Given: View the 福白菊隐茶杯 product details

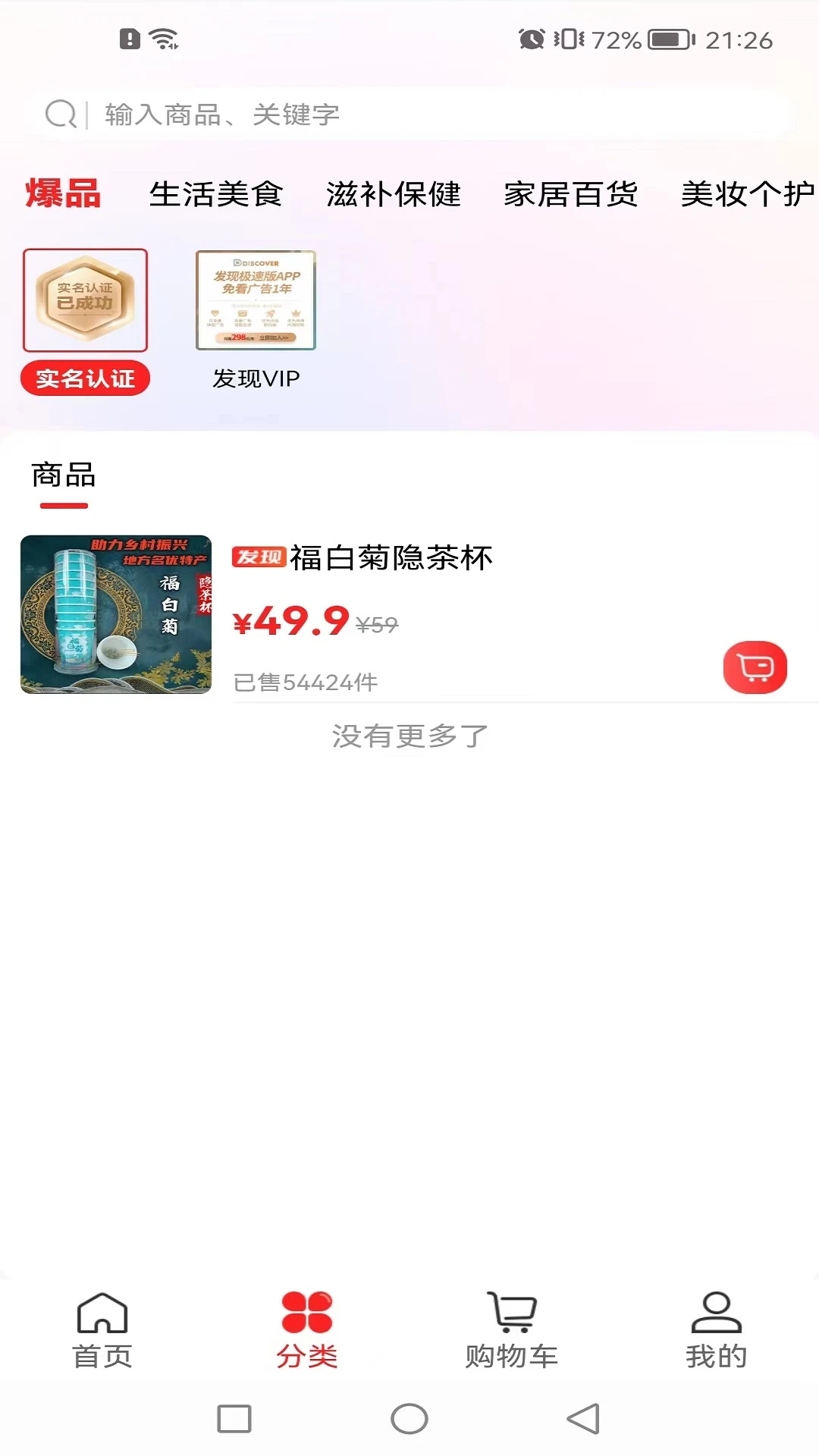Looking at the screenshot, I should point(391,558).
